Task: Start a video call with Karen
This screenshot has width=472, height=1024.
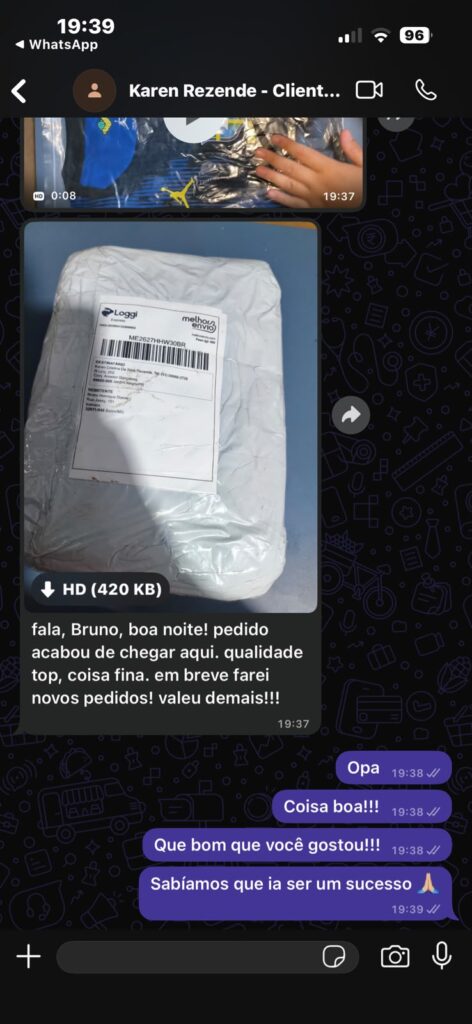Action: (x=369, y=90)
